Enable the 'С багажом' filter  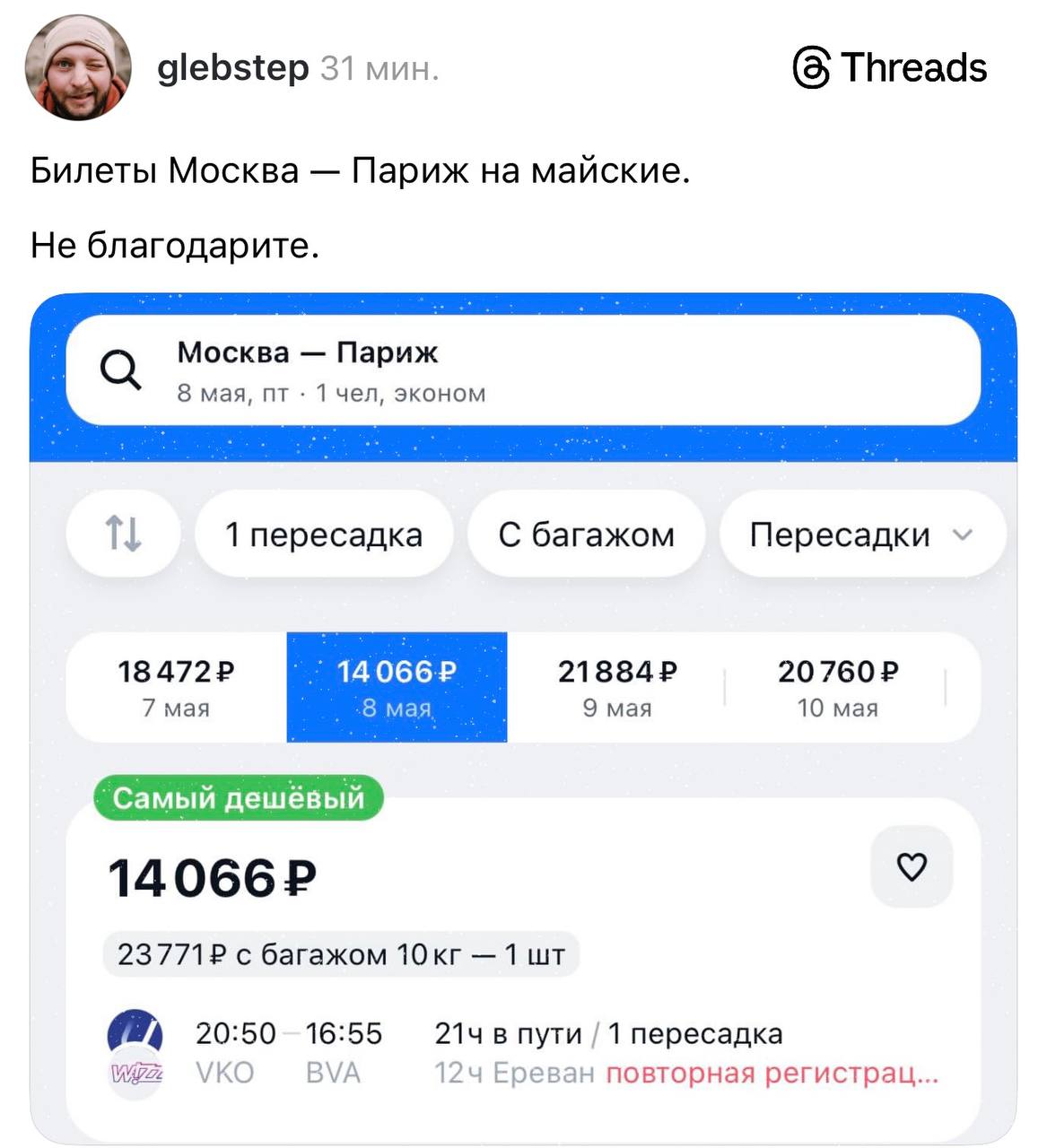586,534
